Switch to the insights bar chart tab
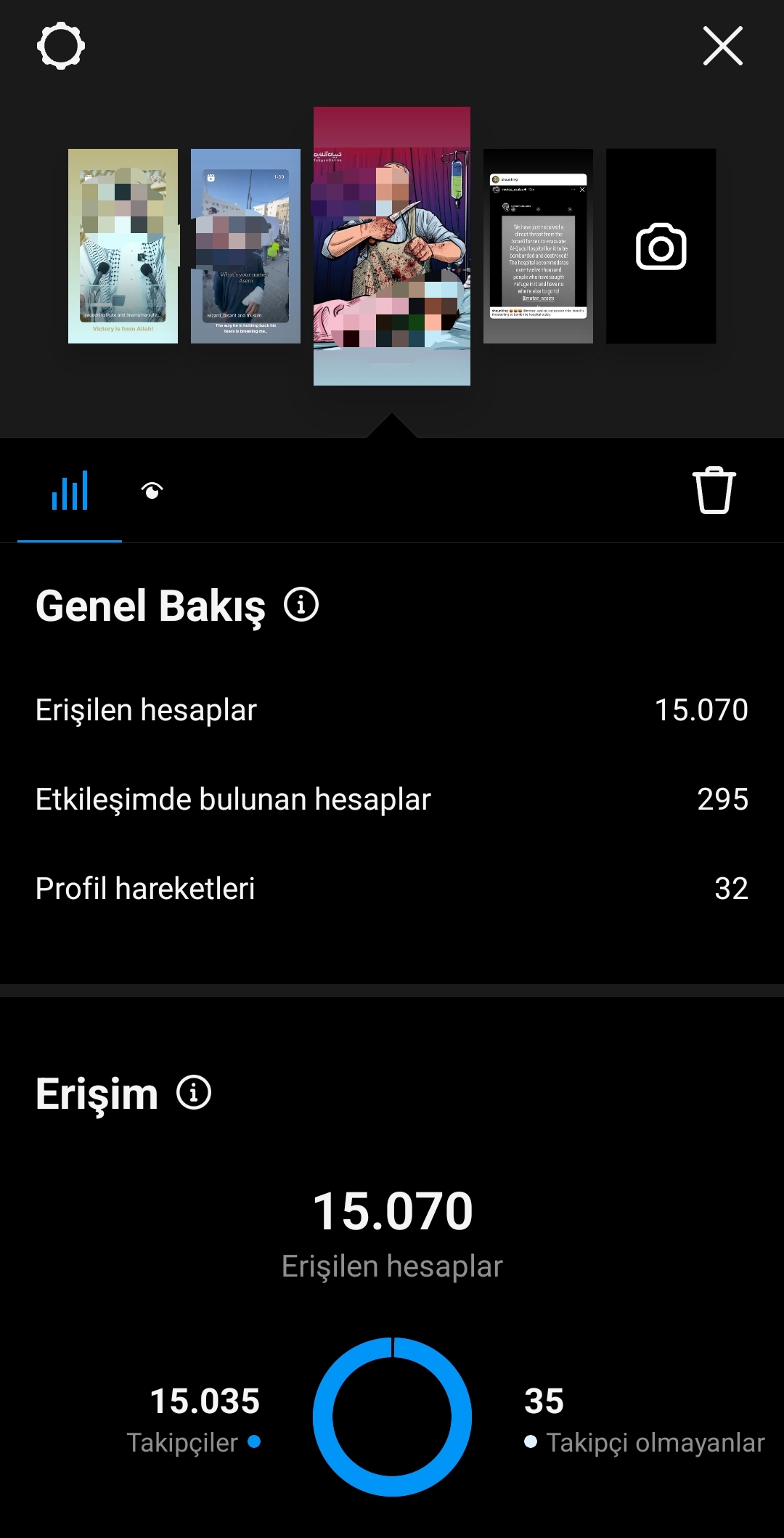784x1538 pixels. click(x=70, y=491)
